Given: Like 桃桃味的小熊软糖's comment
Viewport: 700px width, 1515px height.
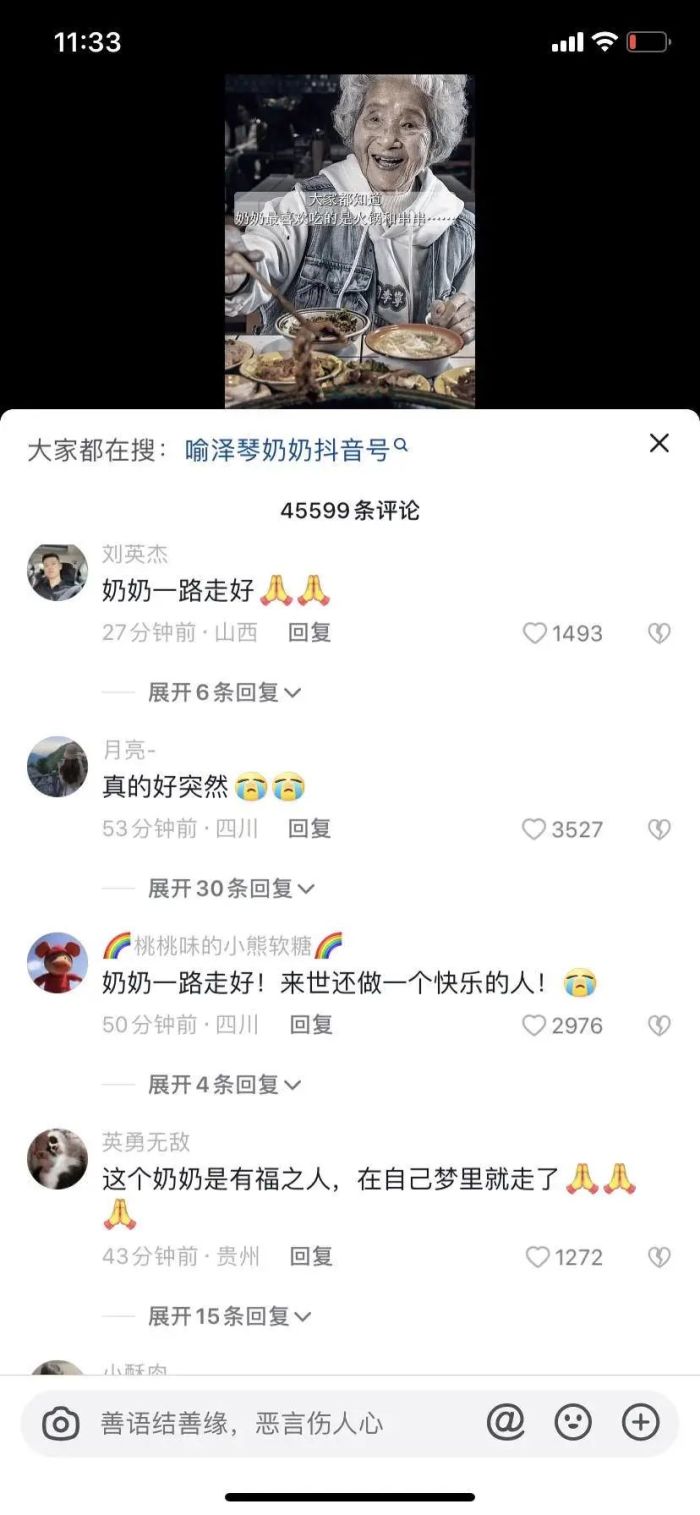Looking at the screenshot, I should (x=536, y=1025).
